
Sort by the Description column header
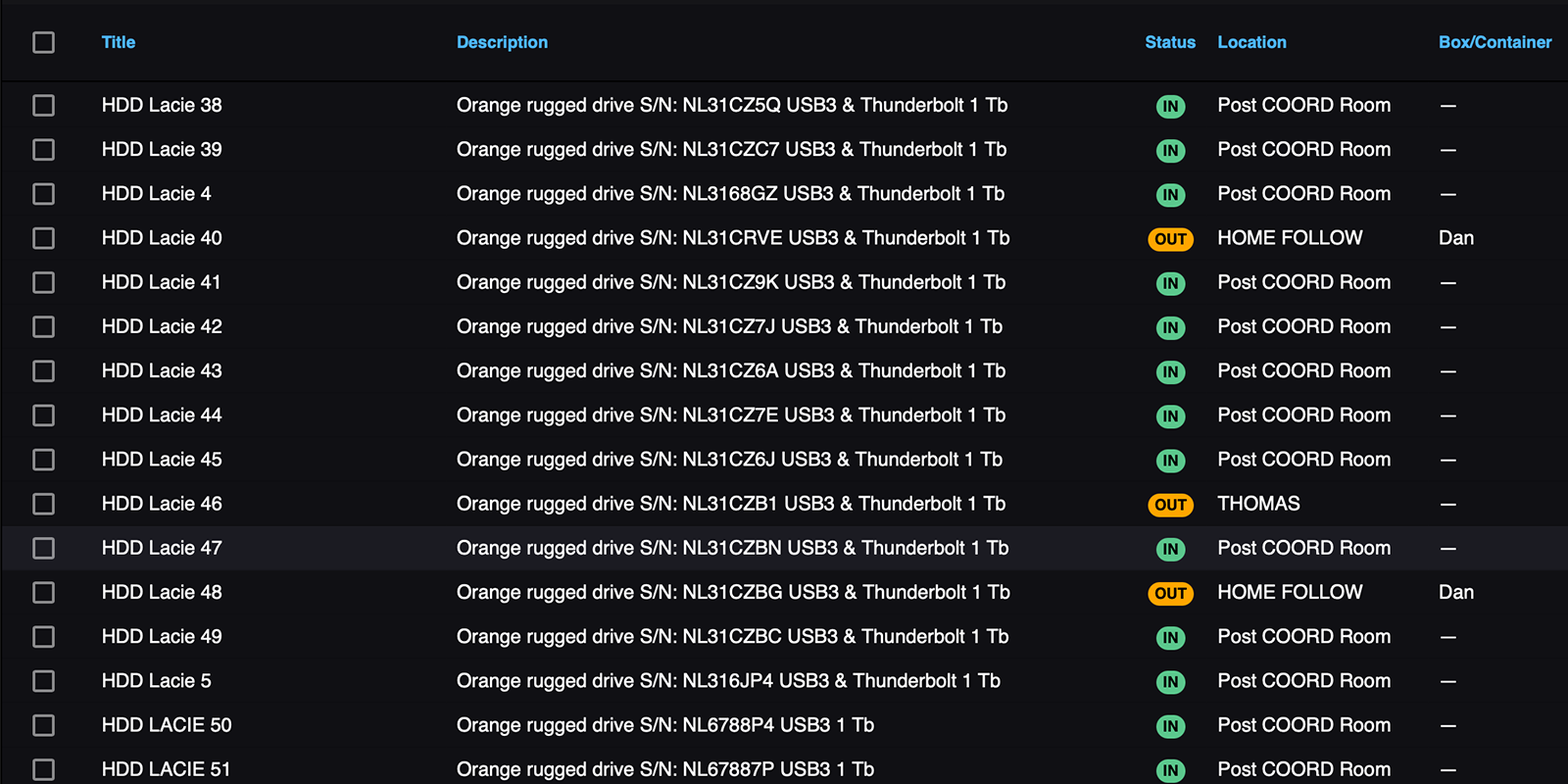click(502, 42)
